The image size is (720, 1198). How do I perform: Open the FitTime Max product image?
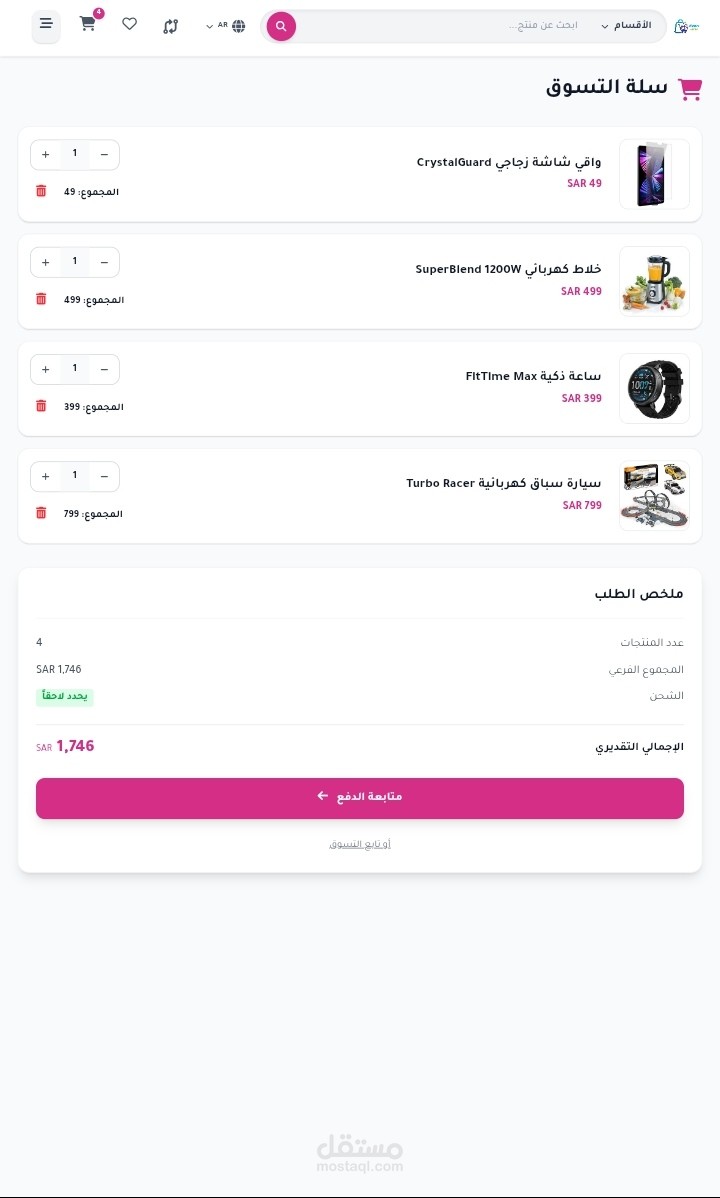click(654, 388)
